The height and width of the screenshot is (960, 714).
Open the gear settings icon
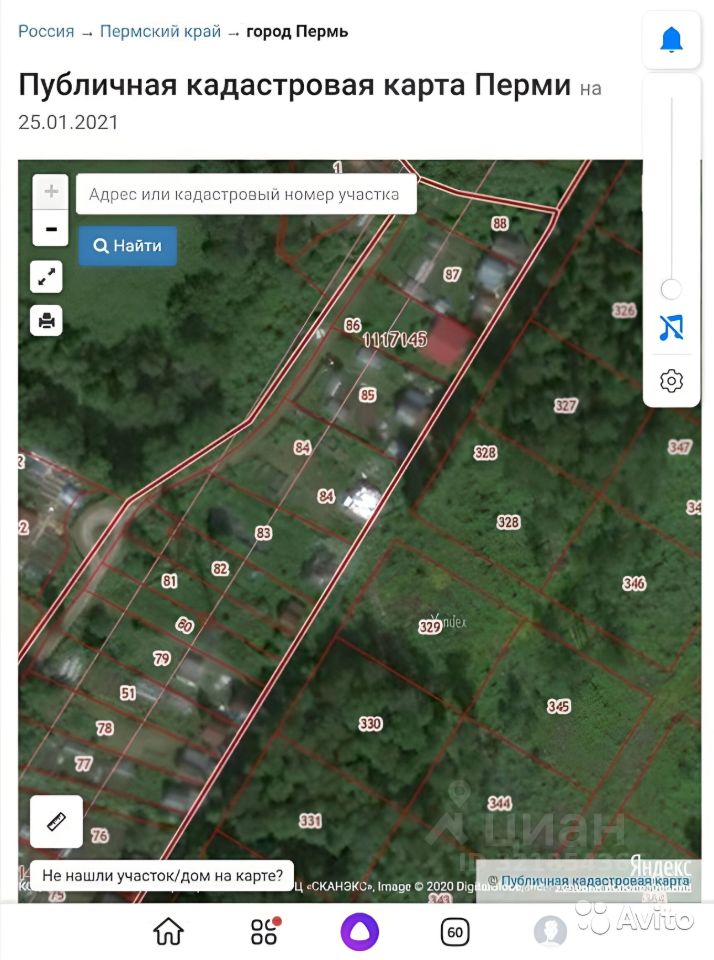point(671,381)
